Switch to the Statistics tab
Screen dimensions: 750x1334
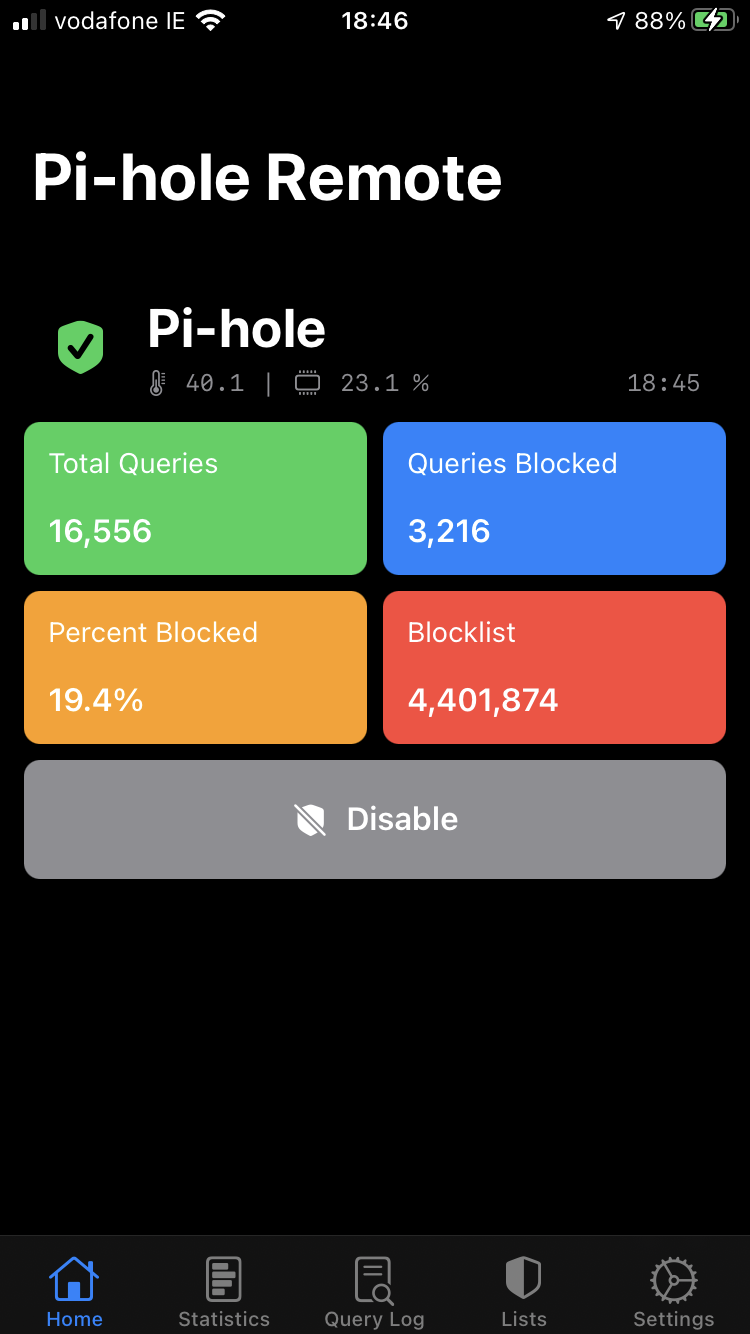click(224, 1292)
